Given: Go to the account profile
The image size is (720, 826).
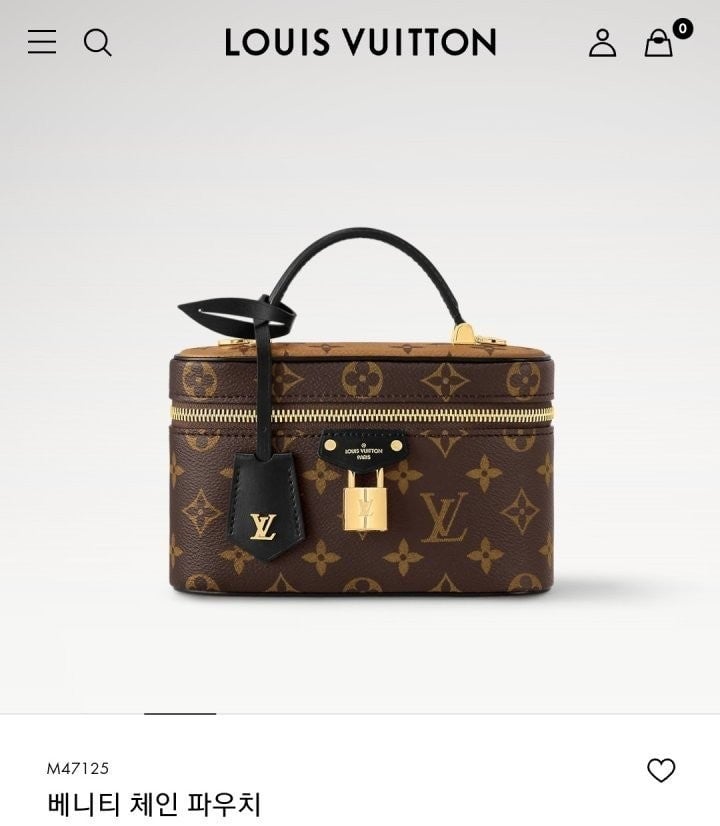Looking at the screenshot, I should pyautogui.click(x=602, y=42).
